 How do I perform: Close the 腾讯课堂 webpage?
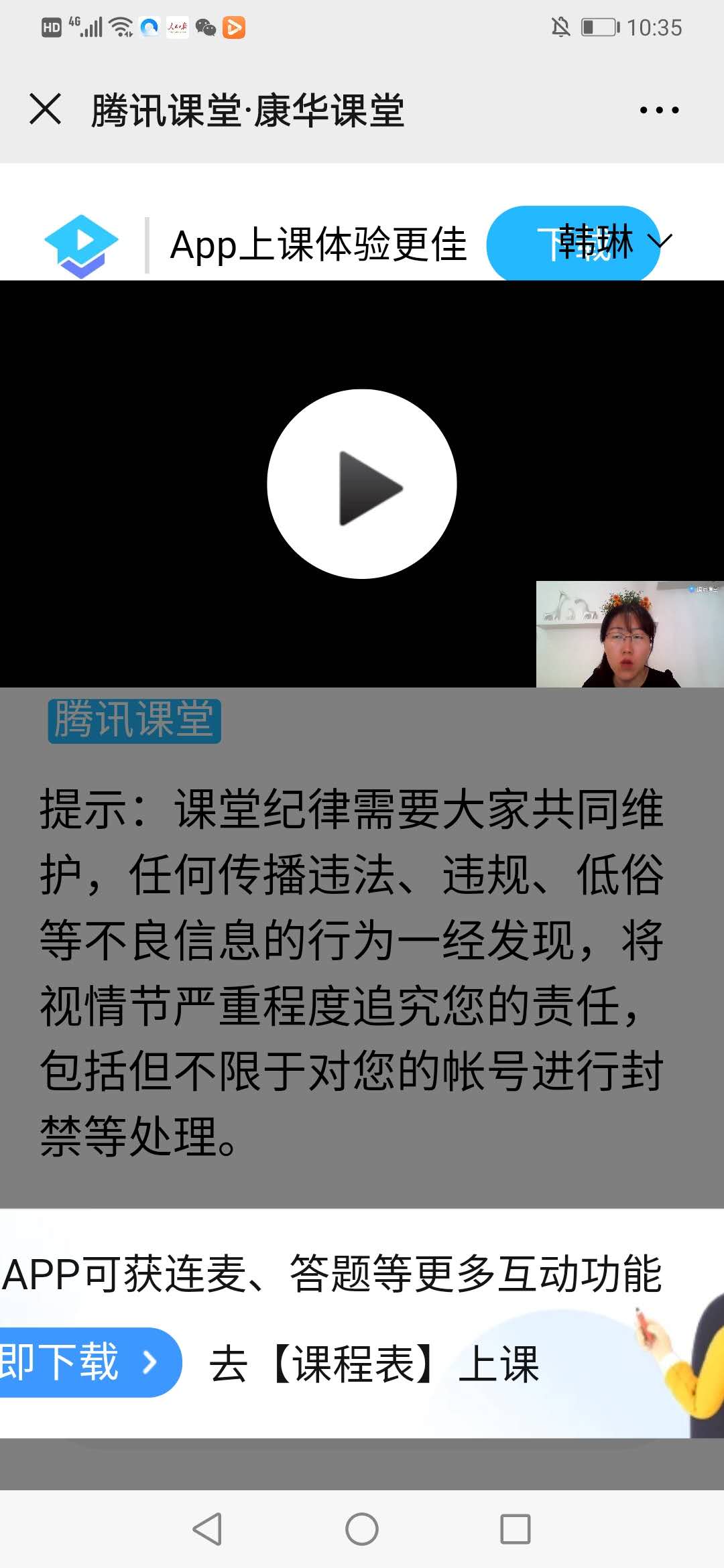point(46,109)
